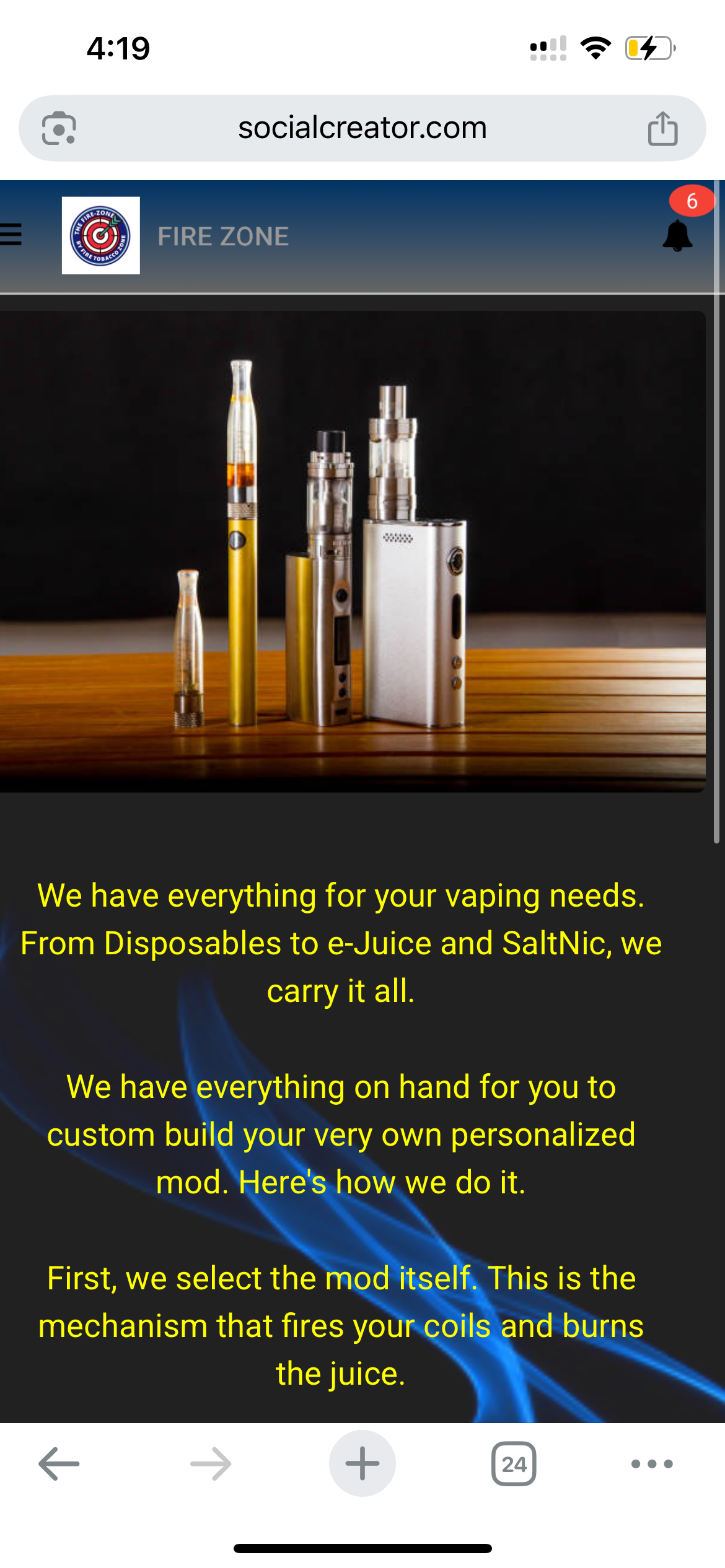Tap the Fire Zone logo
The width and height of the screenshot is (725, 1568).
101,235
